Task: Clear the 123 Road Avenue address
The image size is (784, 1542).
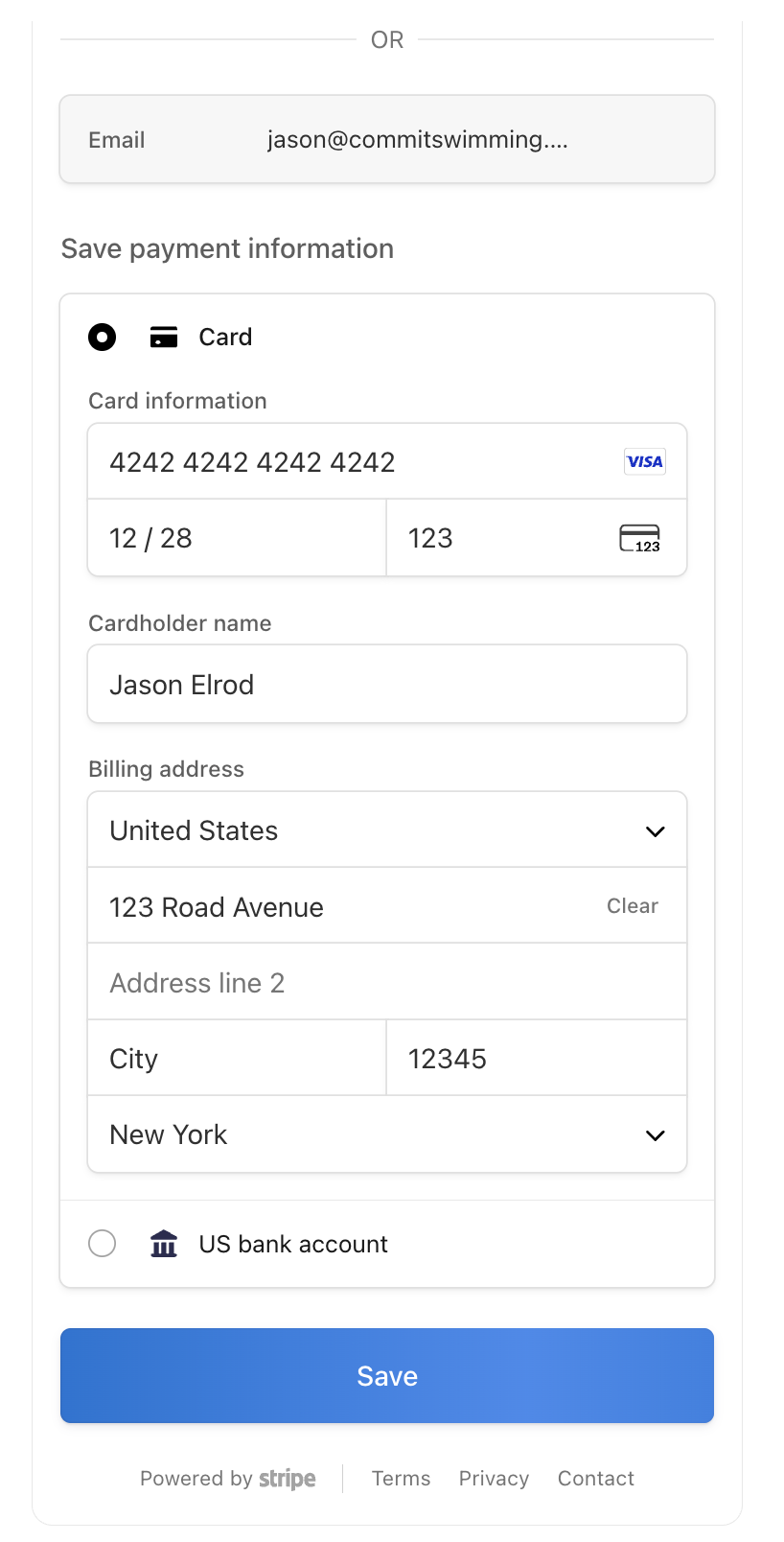Action: [x=632, y=906]
